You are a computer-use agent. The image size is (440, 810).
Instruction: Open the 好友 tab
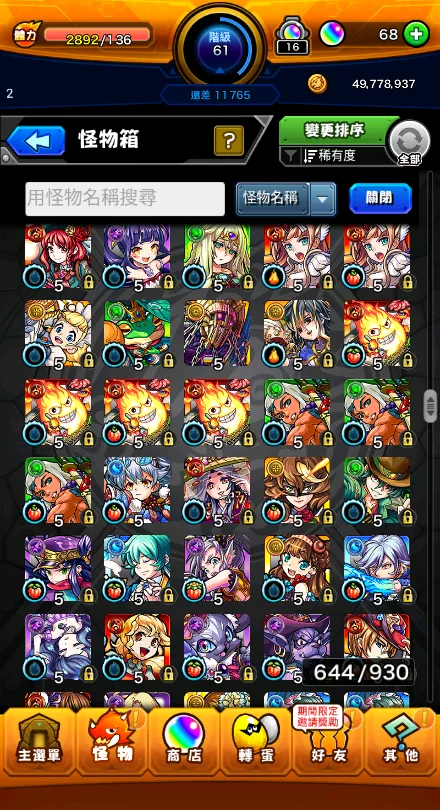coord(328,741)
